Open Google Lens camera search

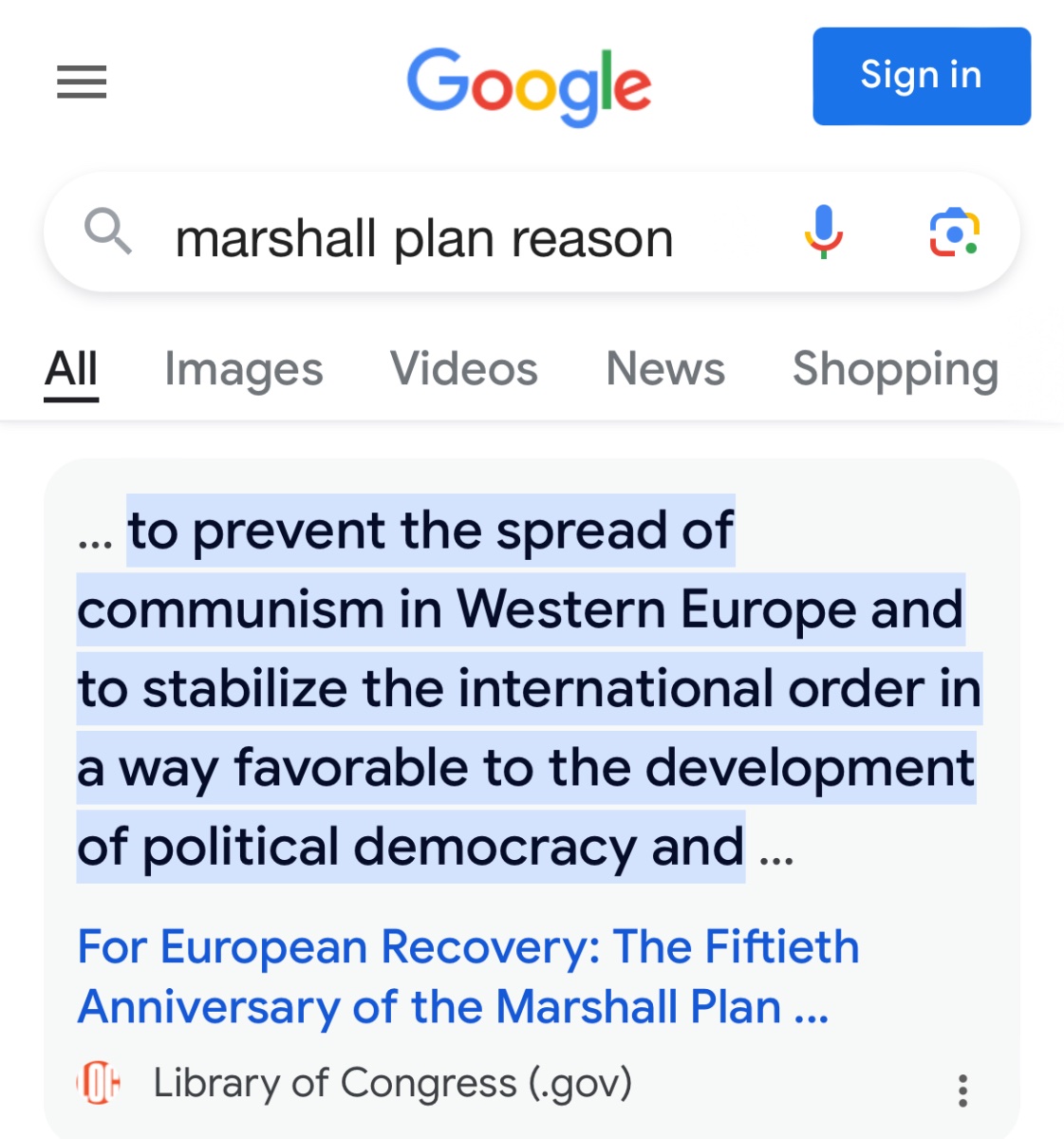tap(953, 233)
